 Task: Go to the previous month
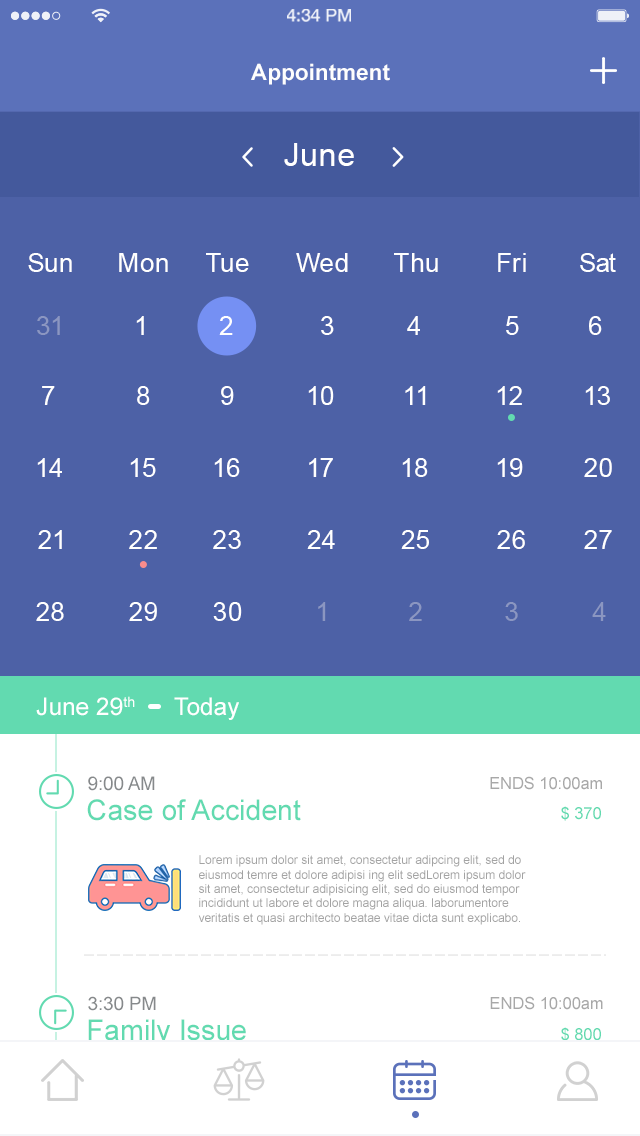tap(248, 156)
